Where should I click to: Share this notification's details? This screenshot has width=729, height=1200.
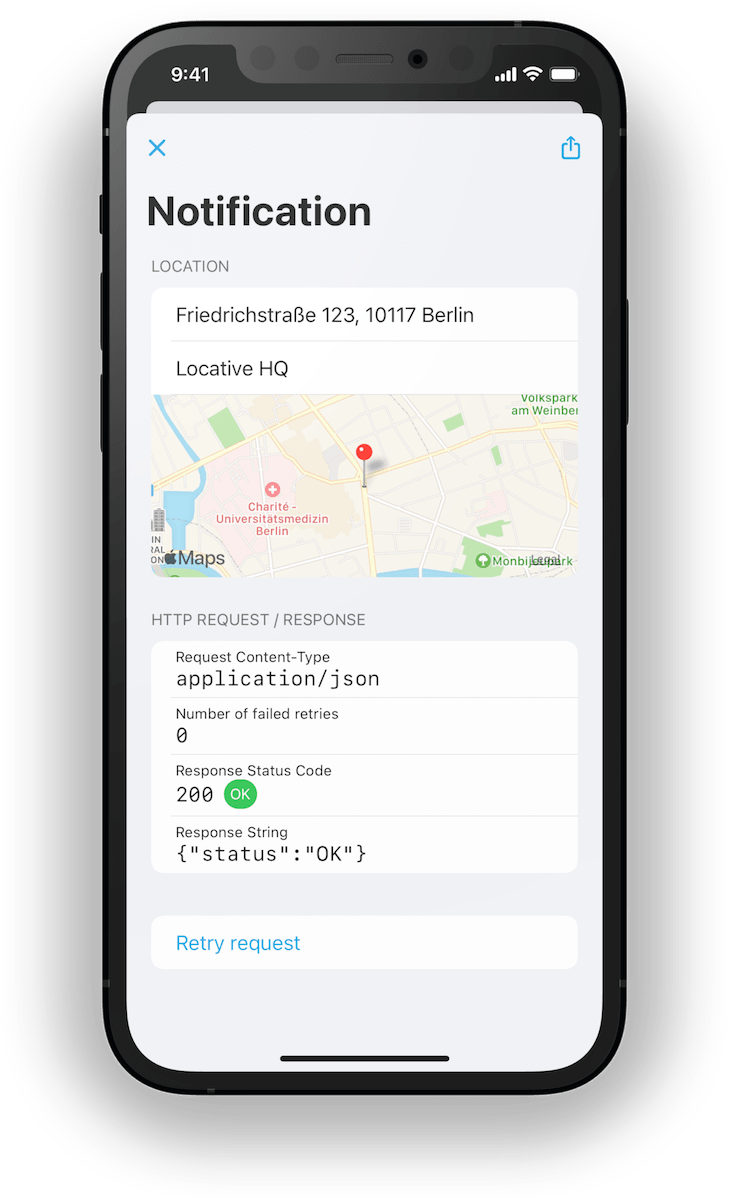click(x=570, y=148)
